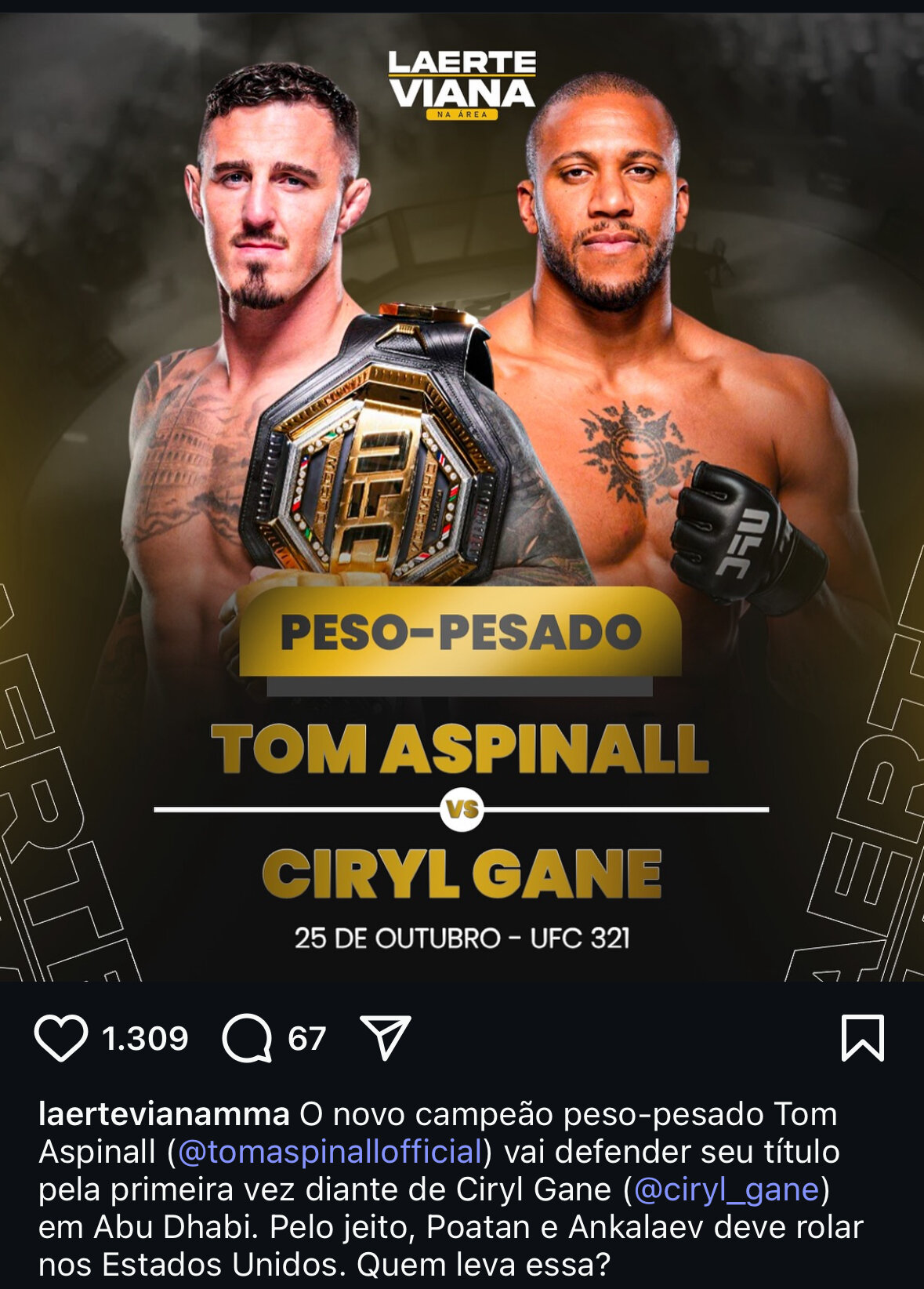Open the @ciryl_gane mention

point(726,1189)
